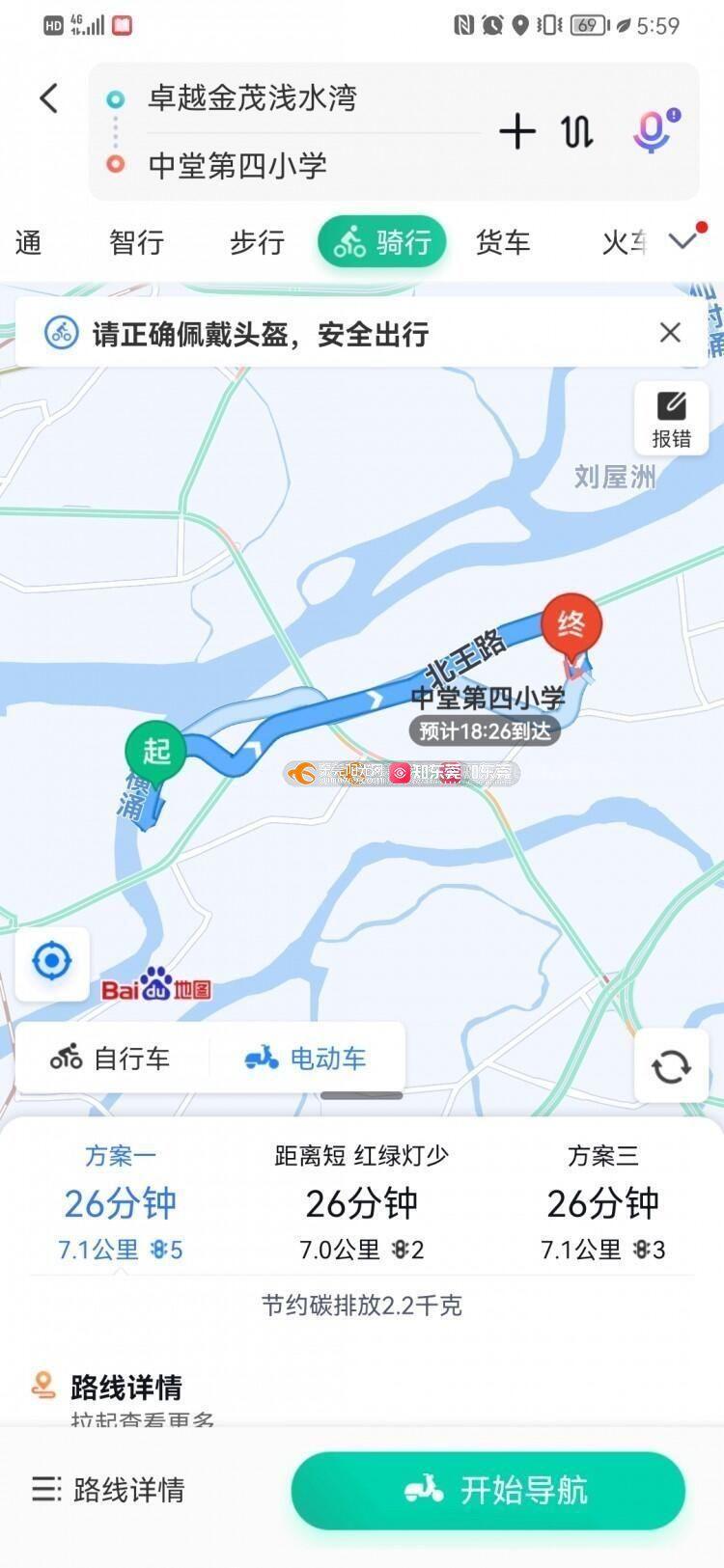Expand more travel modes with the chevron
This screenshot has height=1568, width=724.
pyautogui.click(x=683, y=240)
